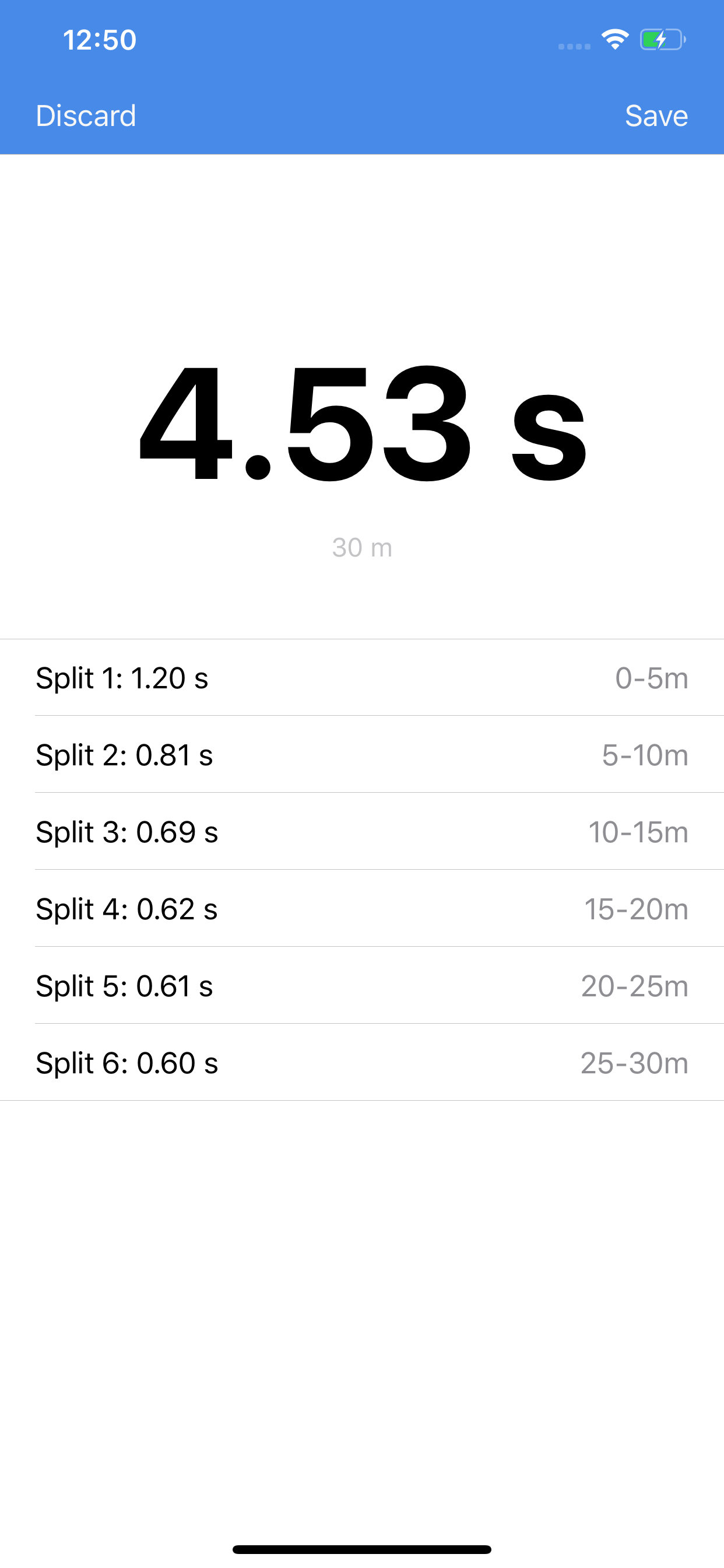Viewport: 724px width, 1568px height.
Task: Tap the charging battery icon
Action: pyautogui.click(x=661, y=40)
